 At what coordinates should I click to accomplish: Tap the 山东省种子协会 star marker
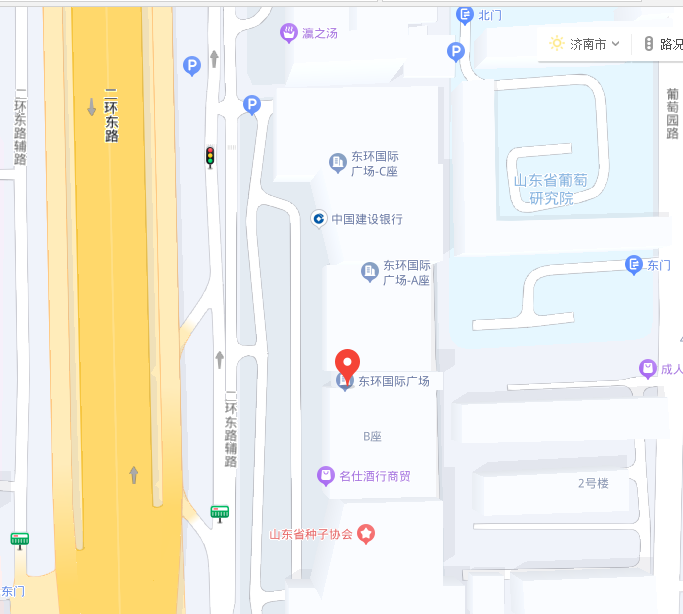pyautogui.click(x=366, y=534)
